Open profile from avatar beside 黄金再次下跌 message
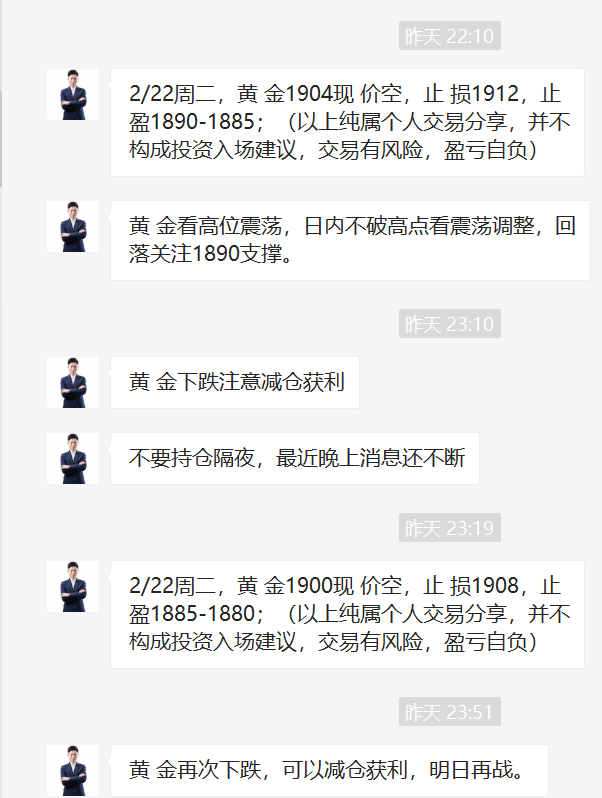Image resolution: width=602 pixels, height=798 pixels. pyautogui.click(x=72, y=770)
